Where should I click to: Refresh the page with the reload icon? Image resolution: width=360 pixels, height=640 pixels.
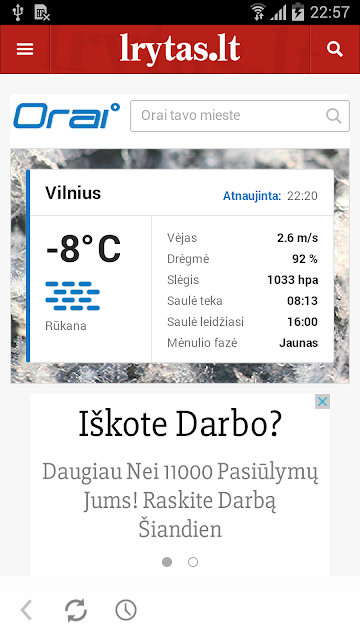[76, 610]
